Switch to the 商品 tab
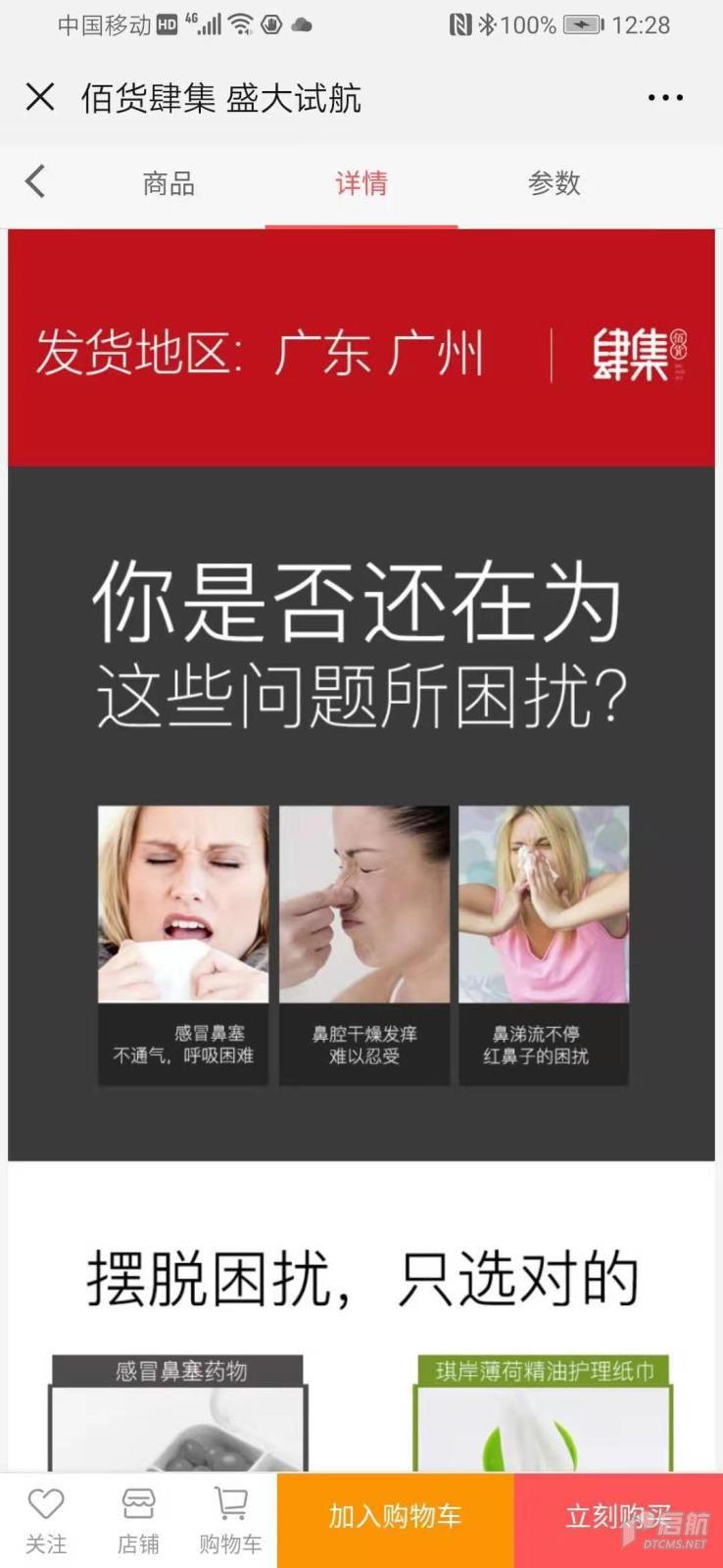The image size is (723, 1568). 169,183
